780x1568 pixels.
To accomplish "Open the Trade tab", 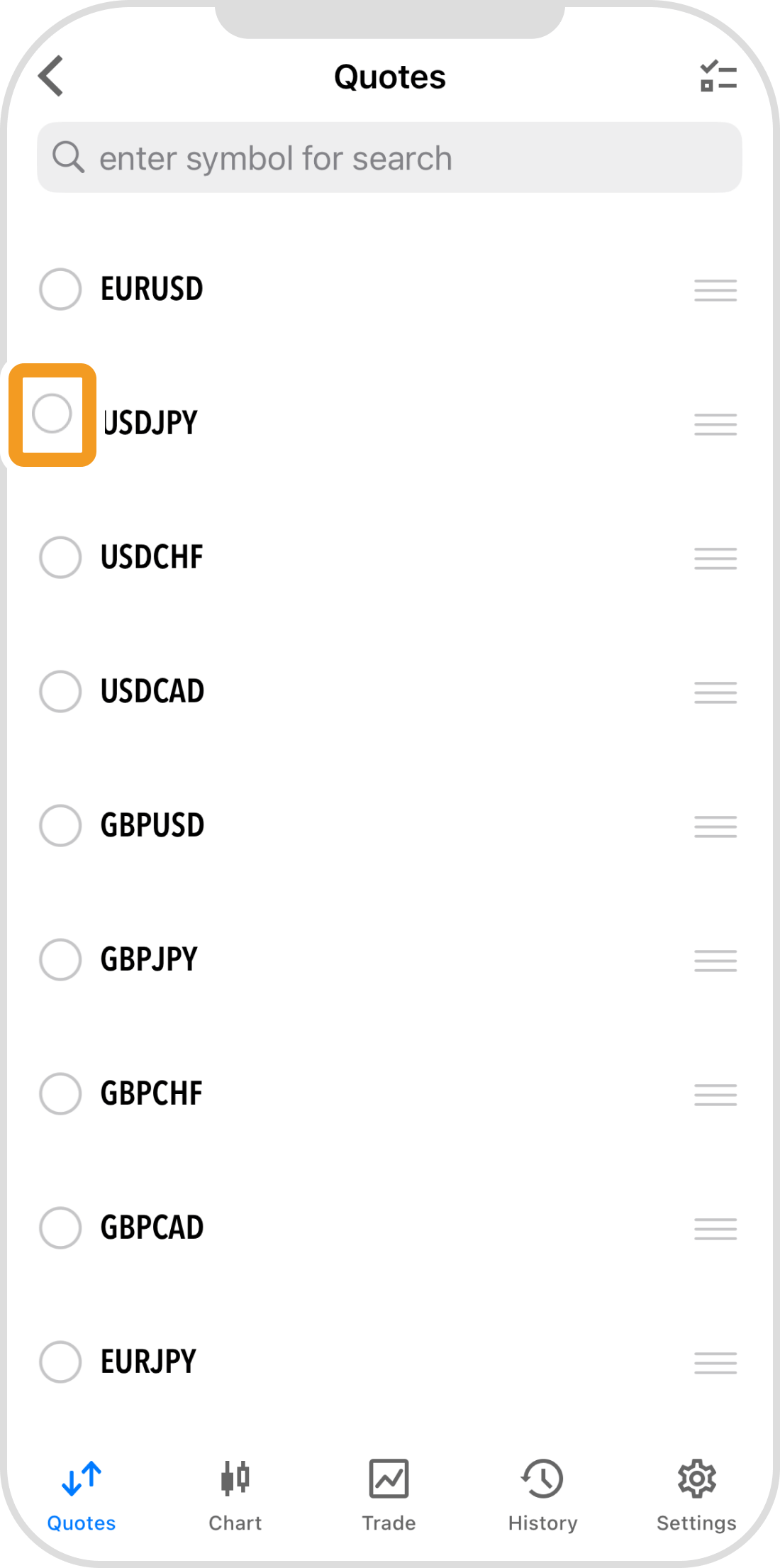I will click(389, 1494).
